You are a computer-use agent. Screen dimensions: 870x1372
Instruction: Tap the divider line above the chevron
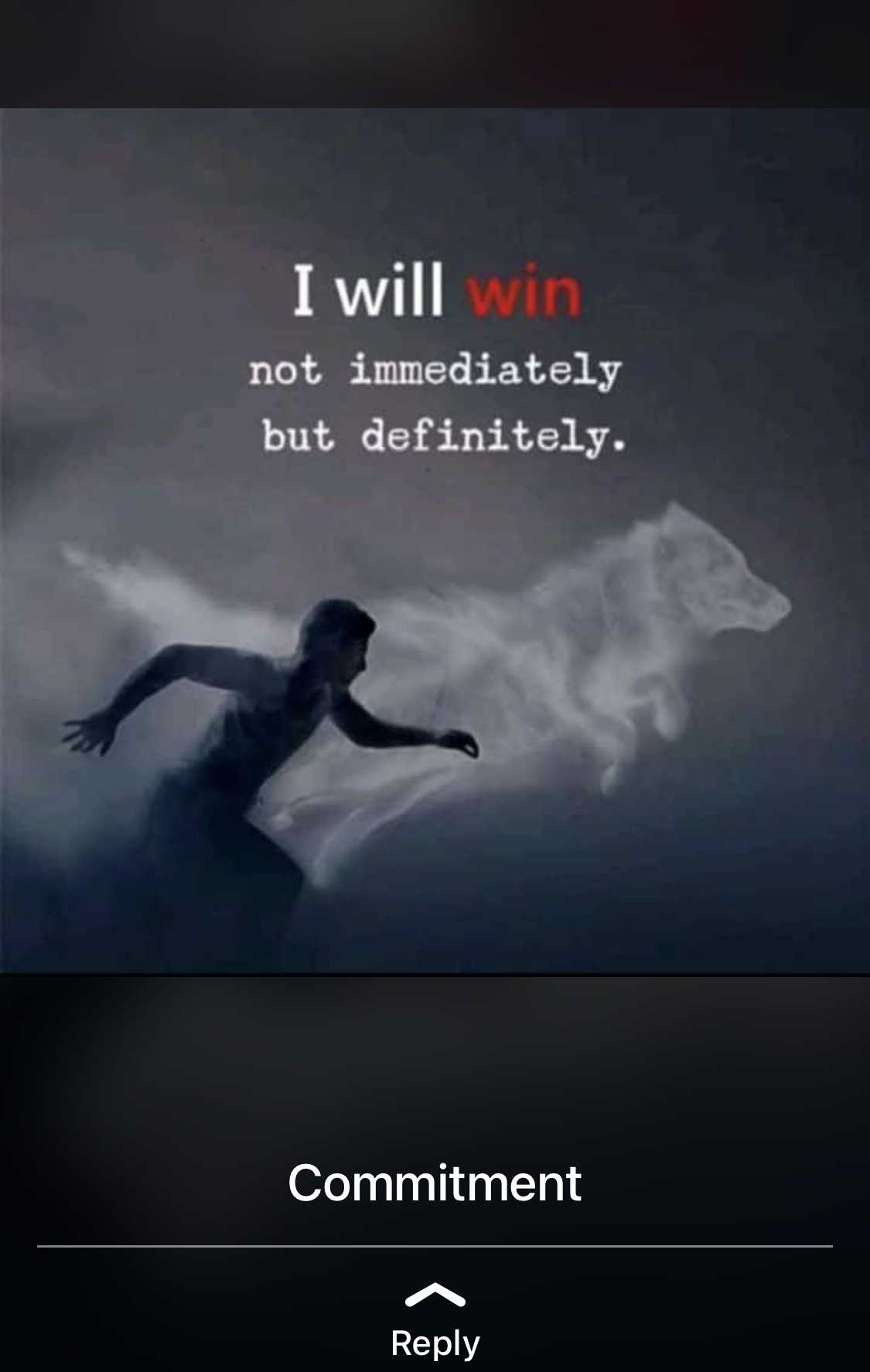(x=435, y=1246)
